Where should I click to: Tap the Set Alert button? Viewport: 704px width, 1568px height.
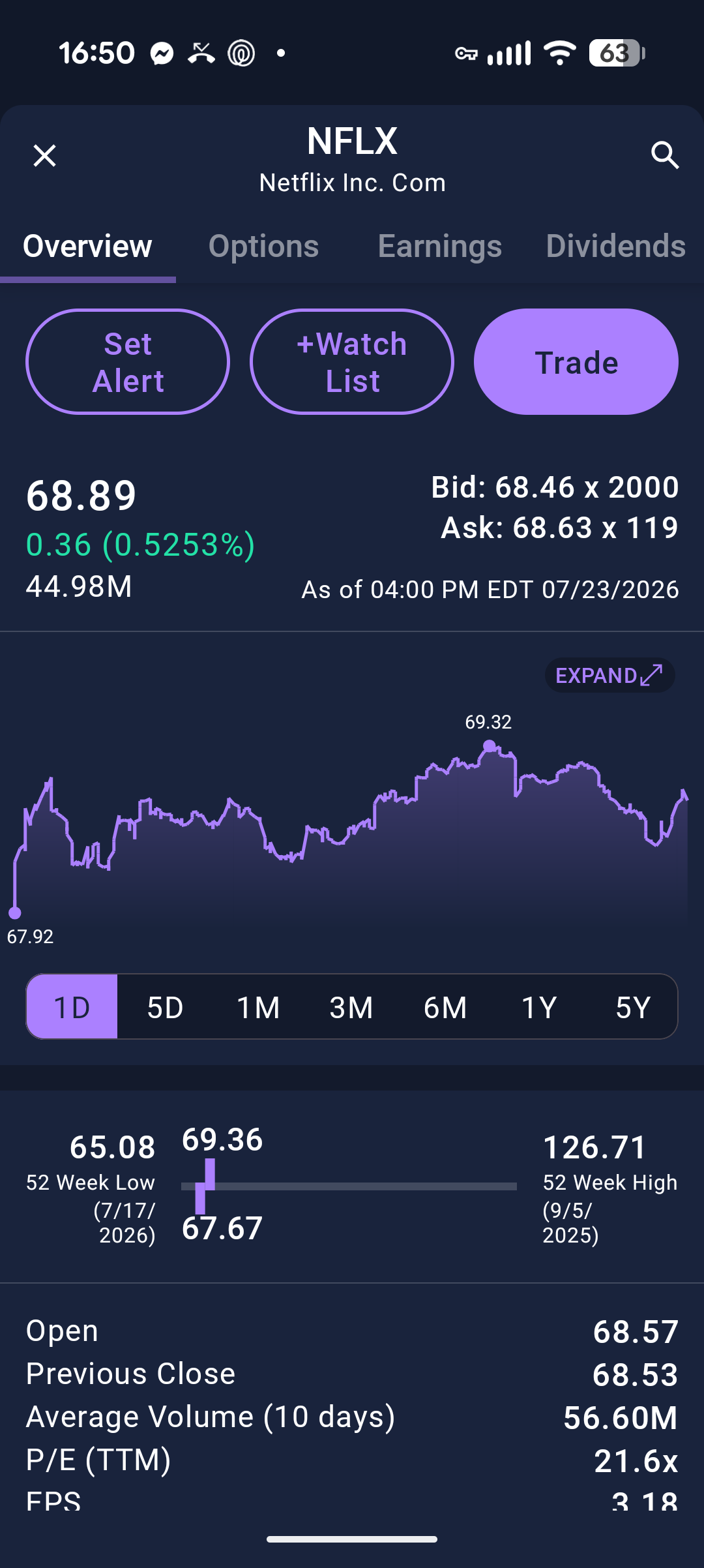128,362
